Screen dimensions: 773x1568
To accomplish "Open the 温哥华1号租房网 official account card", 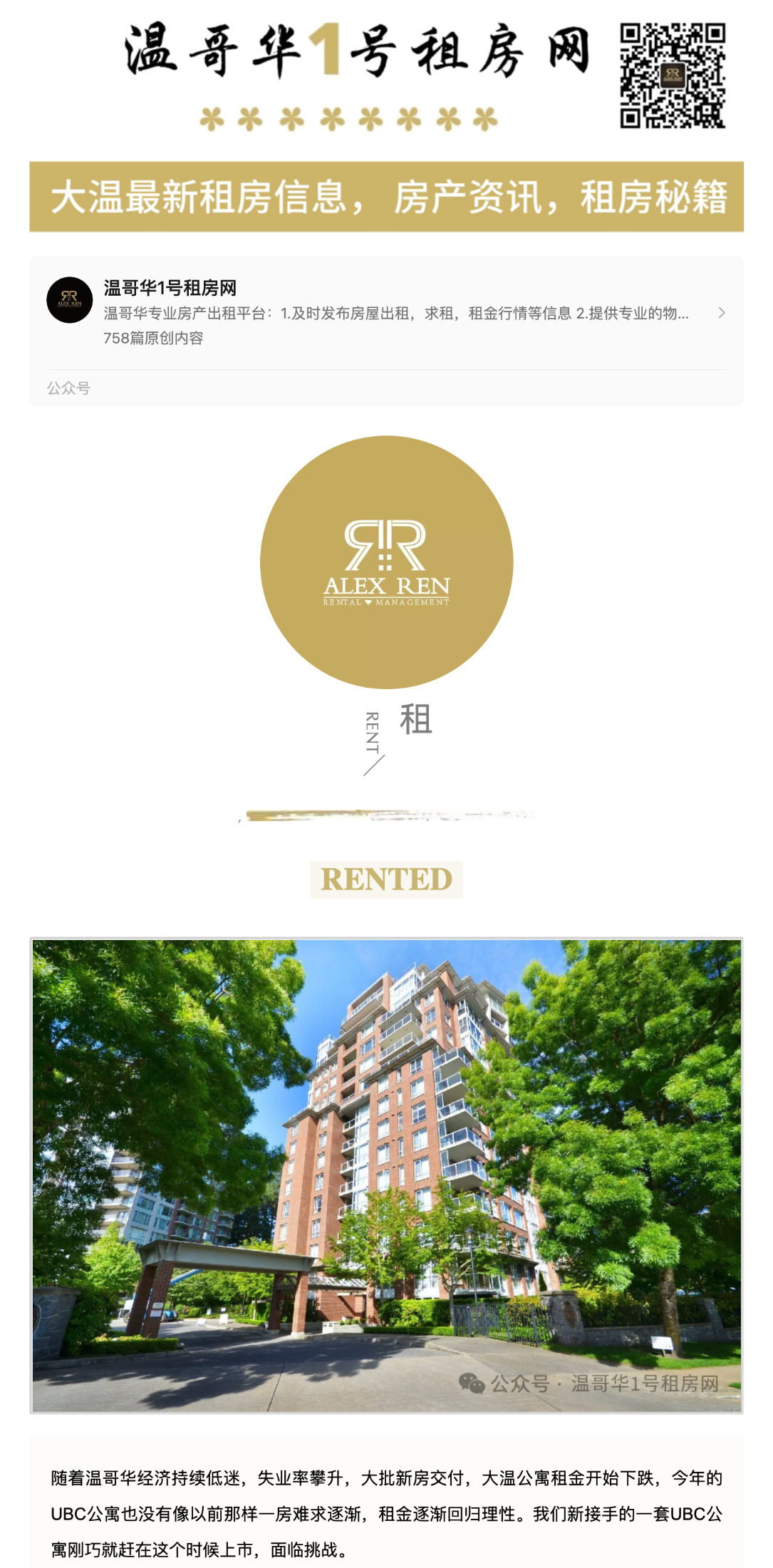I will point(386,313).
